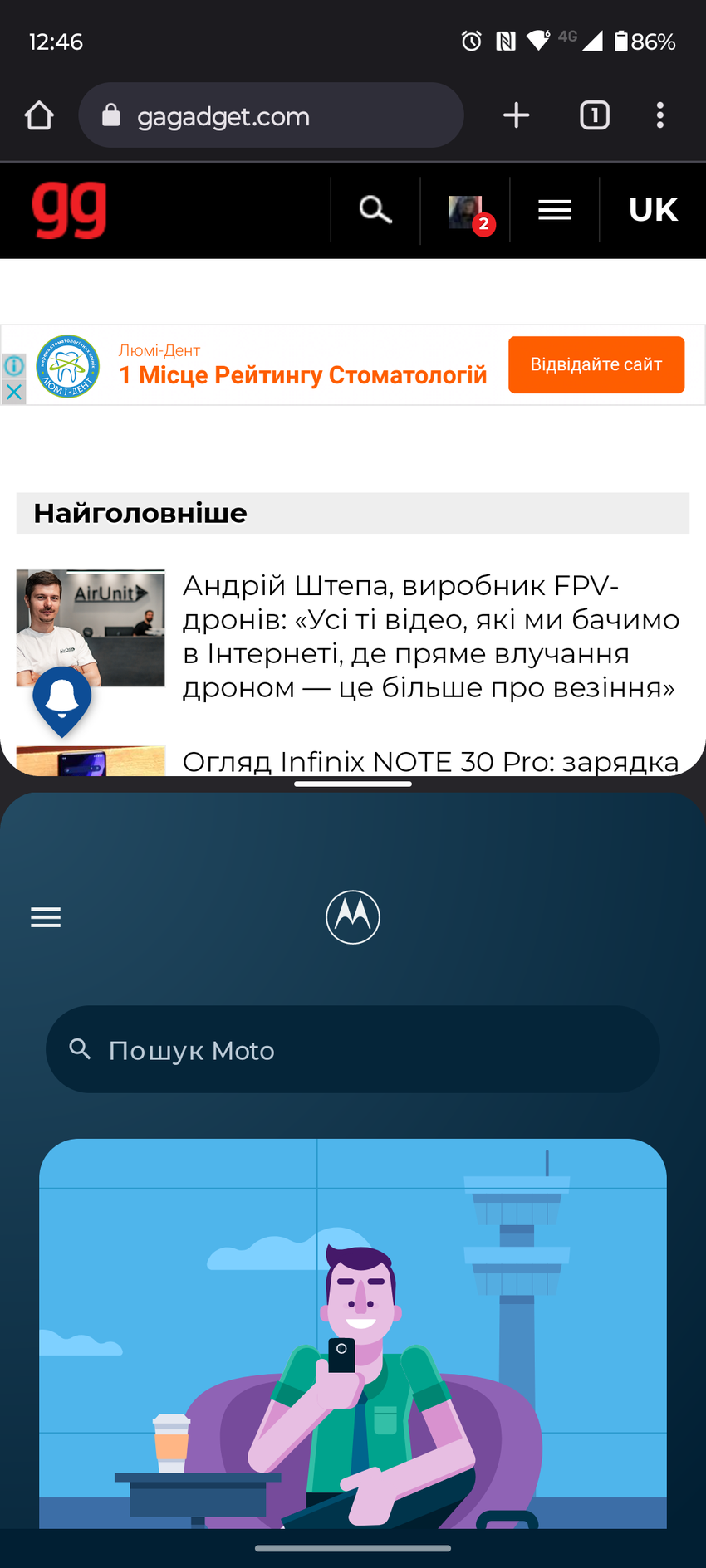706x1568 pixels.
Task: Switch the site language via UK
Action: (x=653, y=210)
